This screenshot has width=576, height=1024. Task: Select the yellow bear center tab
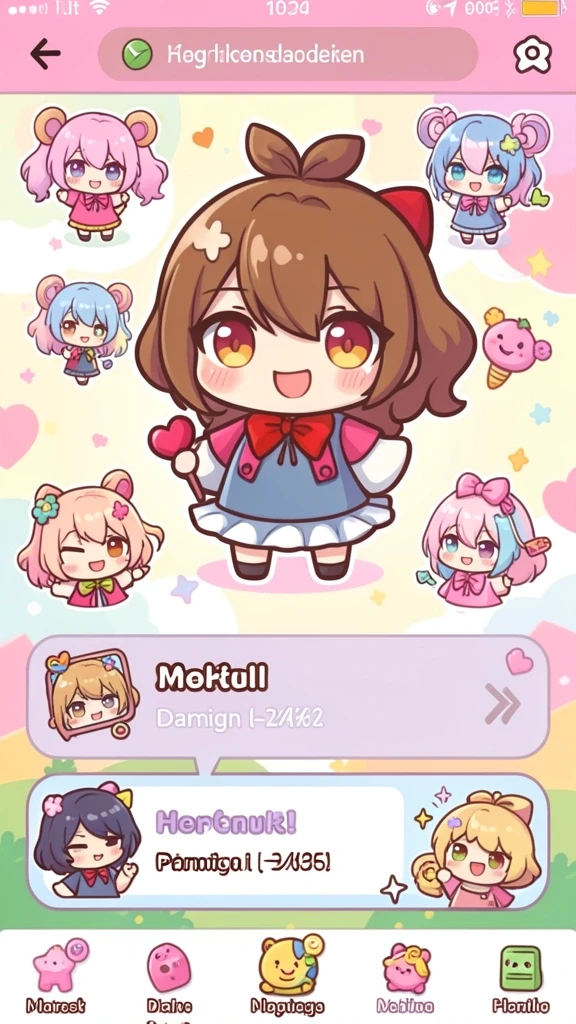point(290,974)
